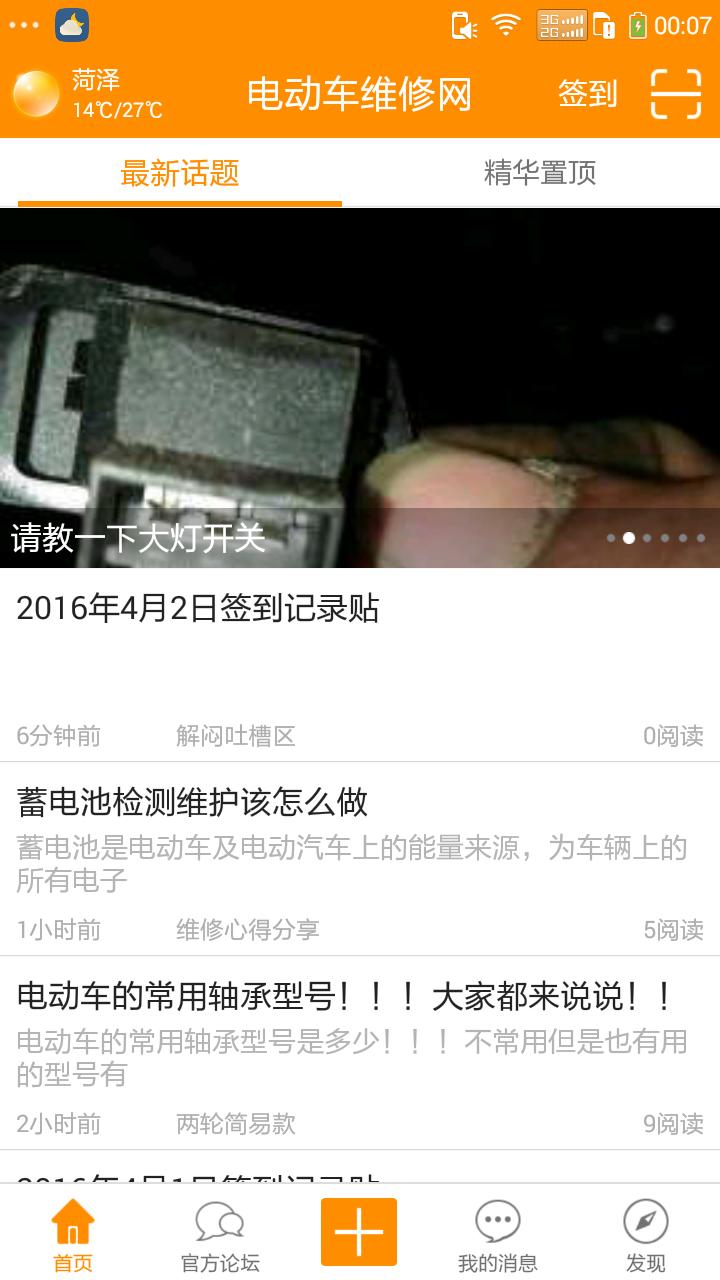Switch to the 精华置顶 tab
Screen dimensions: 720x1280
point(539,173)
